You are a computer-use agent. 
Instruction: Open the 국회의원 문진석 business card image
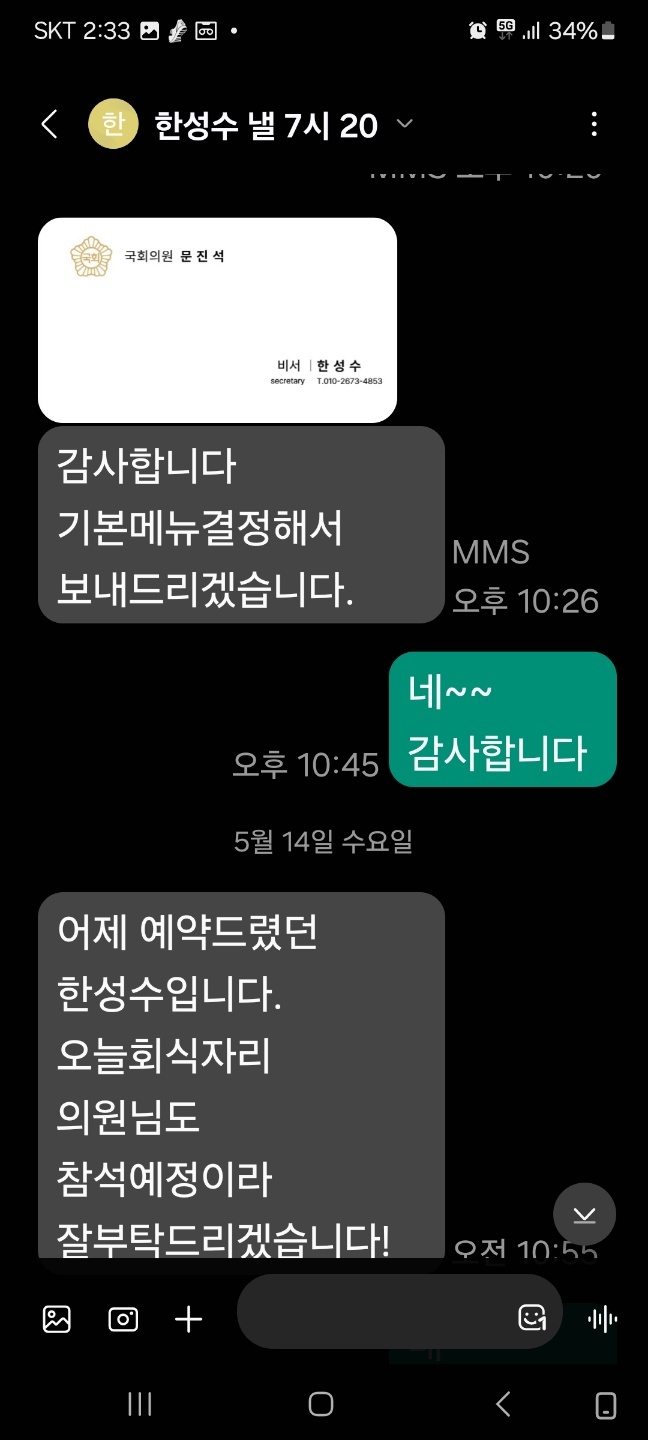217,319
